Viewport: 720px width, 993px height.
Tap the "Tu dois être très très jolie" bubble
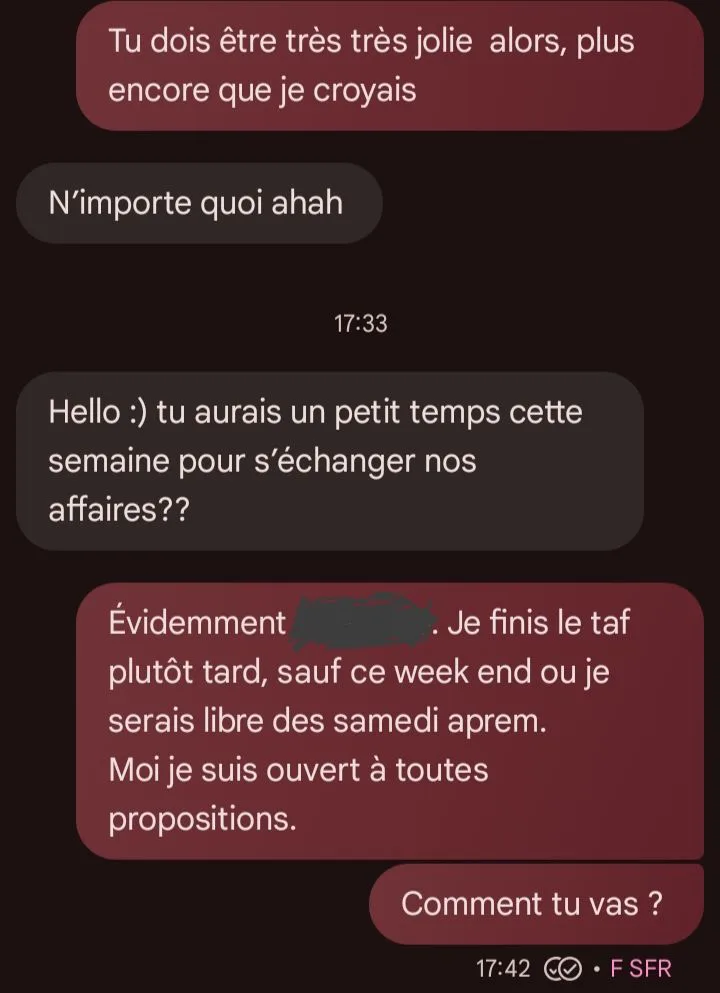coord(389,65)
